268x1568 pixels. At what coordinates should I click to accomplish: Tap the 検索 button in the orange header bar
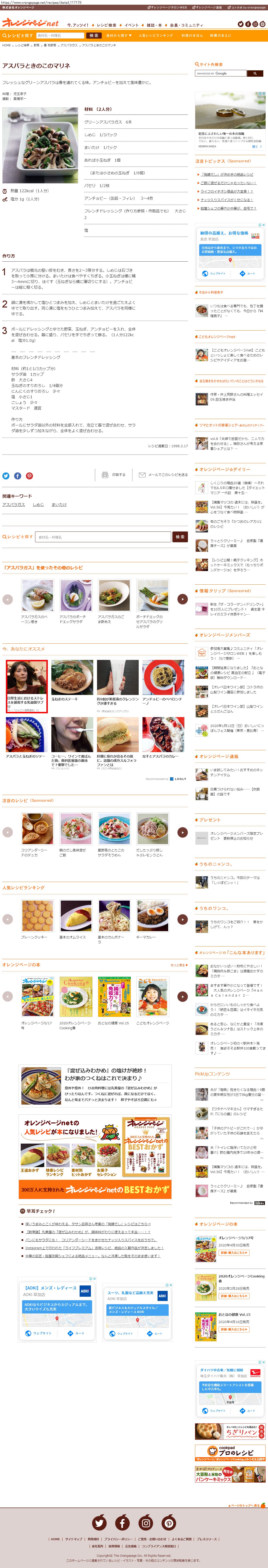coord(94,35)
